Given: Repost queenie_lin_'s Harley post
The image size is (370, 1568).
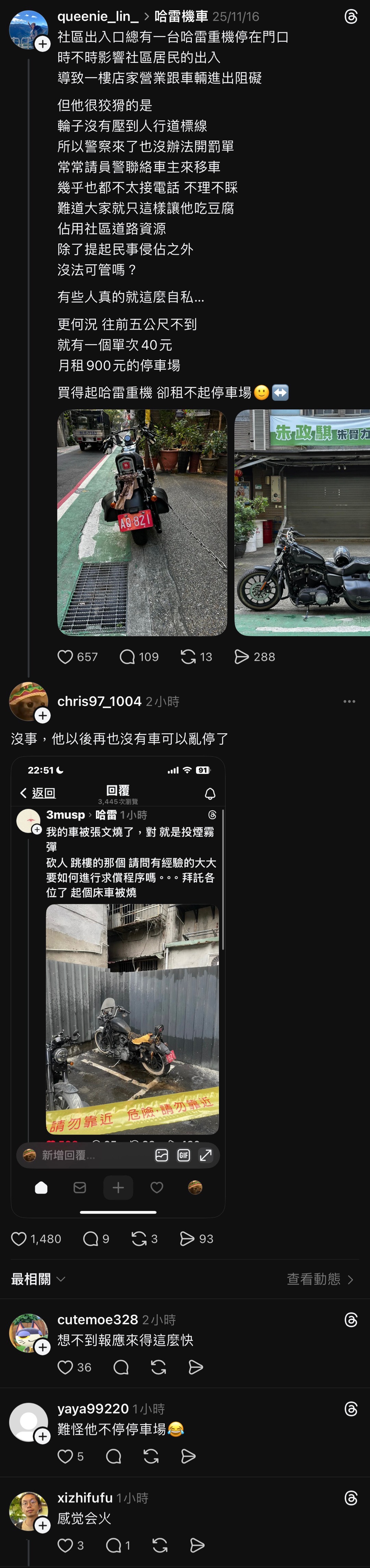Looking at the screenshot, I should [188, 657].
